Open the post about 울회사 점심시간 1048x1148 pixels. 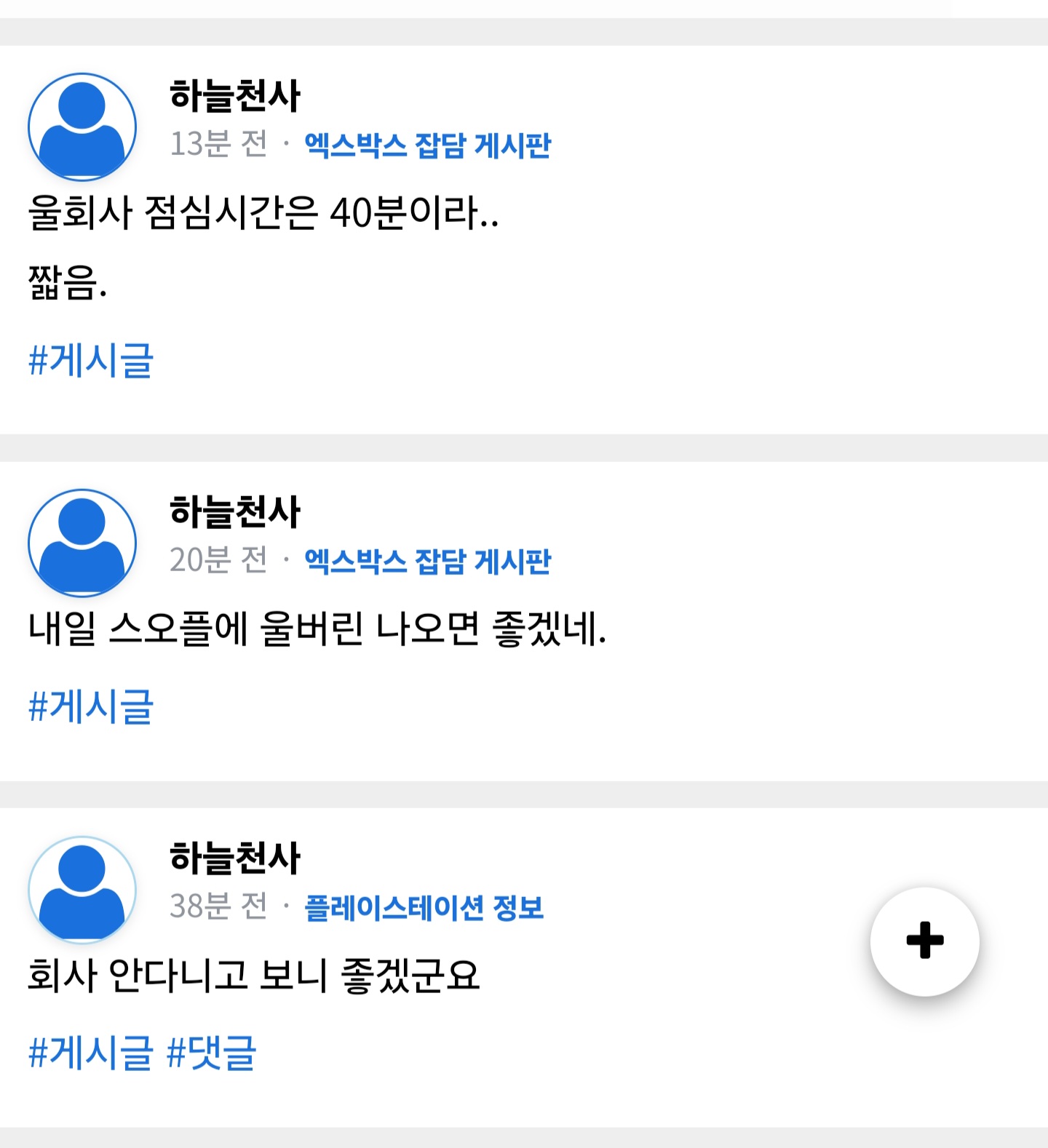(263, 214)
